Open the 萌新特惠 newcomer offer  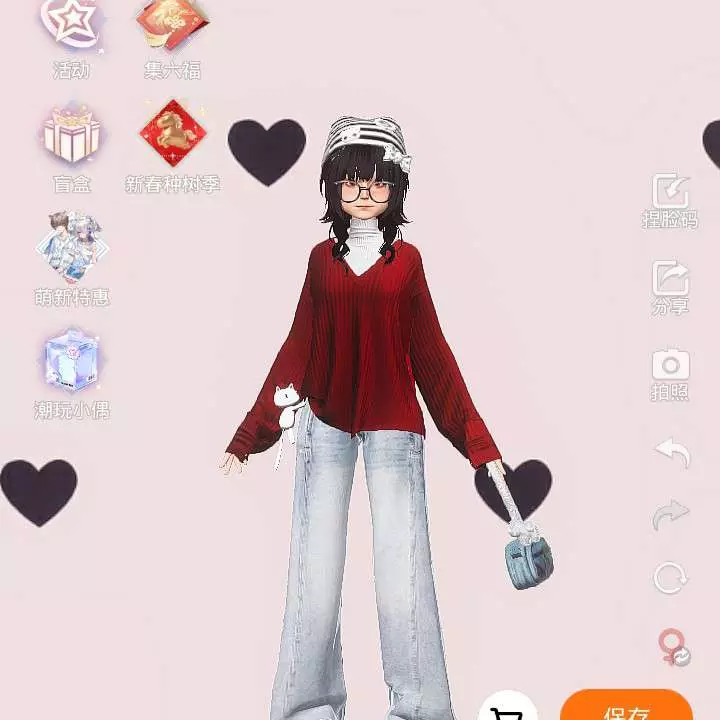click(x=71, y=248)
